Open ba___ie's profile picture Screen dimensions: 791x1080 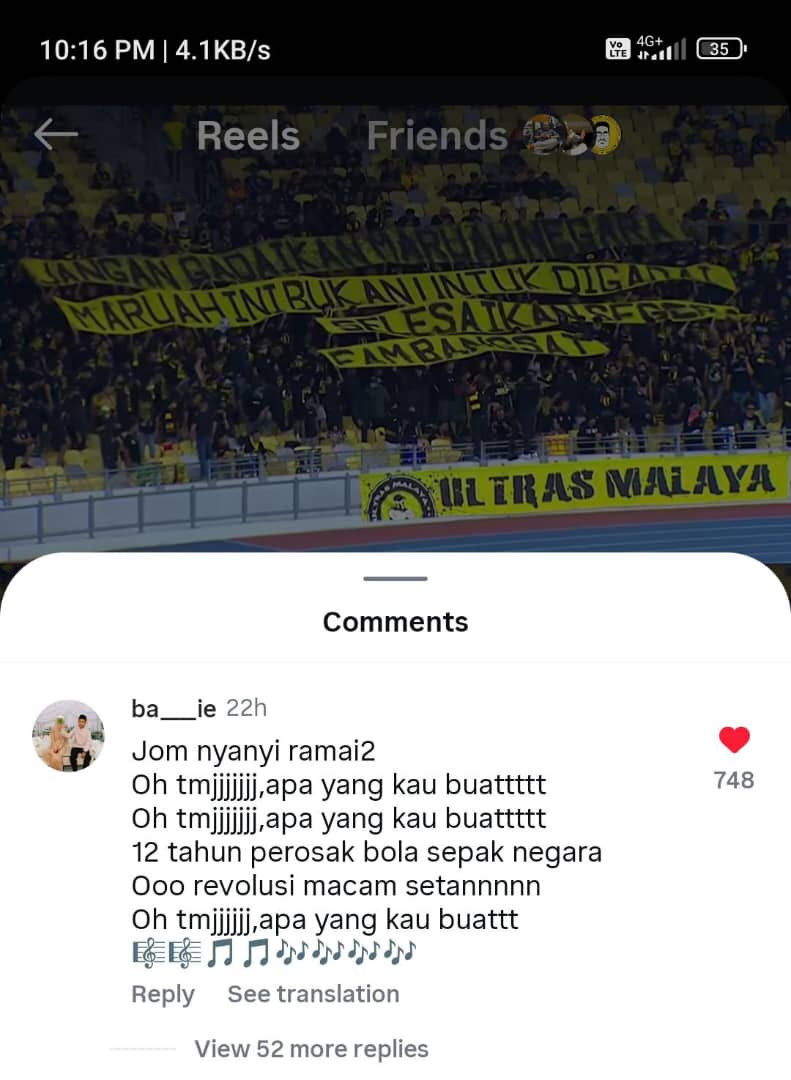pyautogui.click(x=69, y=736)
